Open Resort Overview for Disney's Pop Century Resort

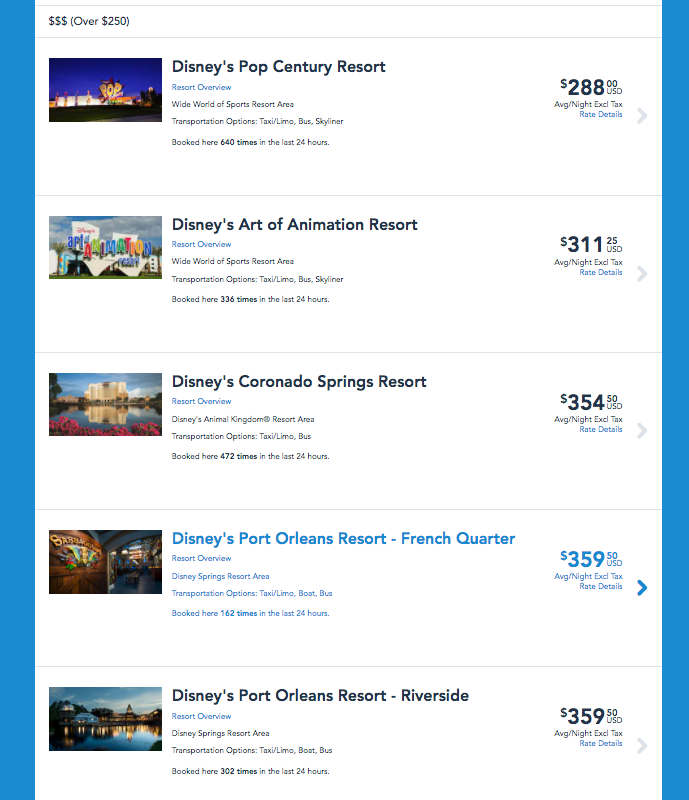(201, 87)
